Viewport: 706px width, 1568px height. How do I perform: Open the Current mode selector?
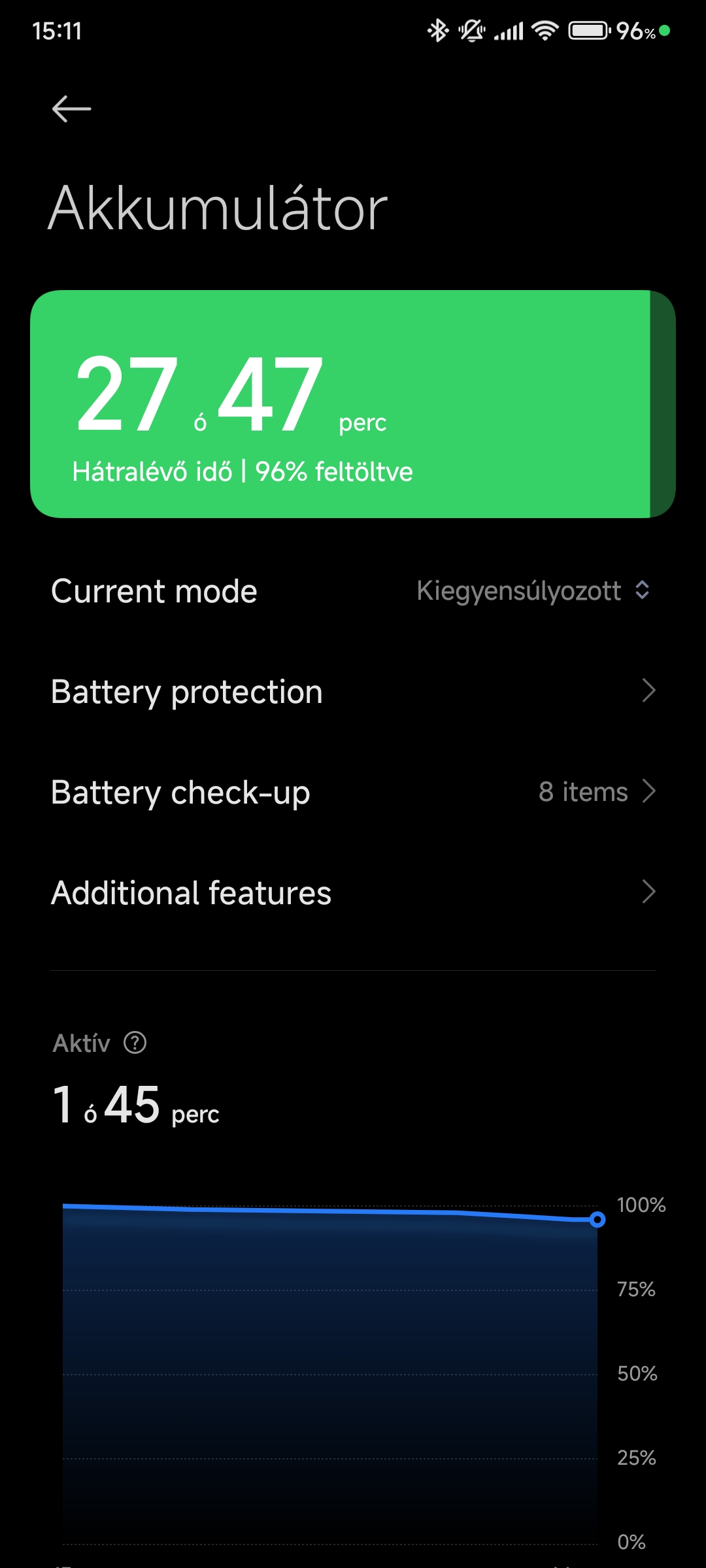353,591
